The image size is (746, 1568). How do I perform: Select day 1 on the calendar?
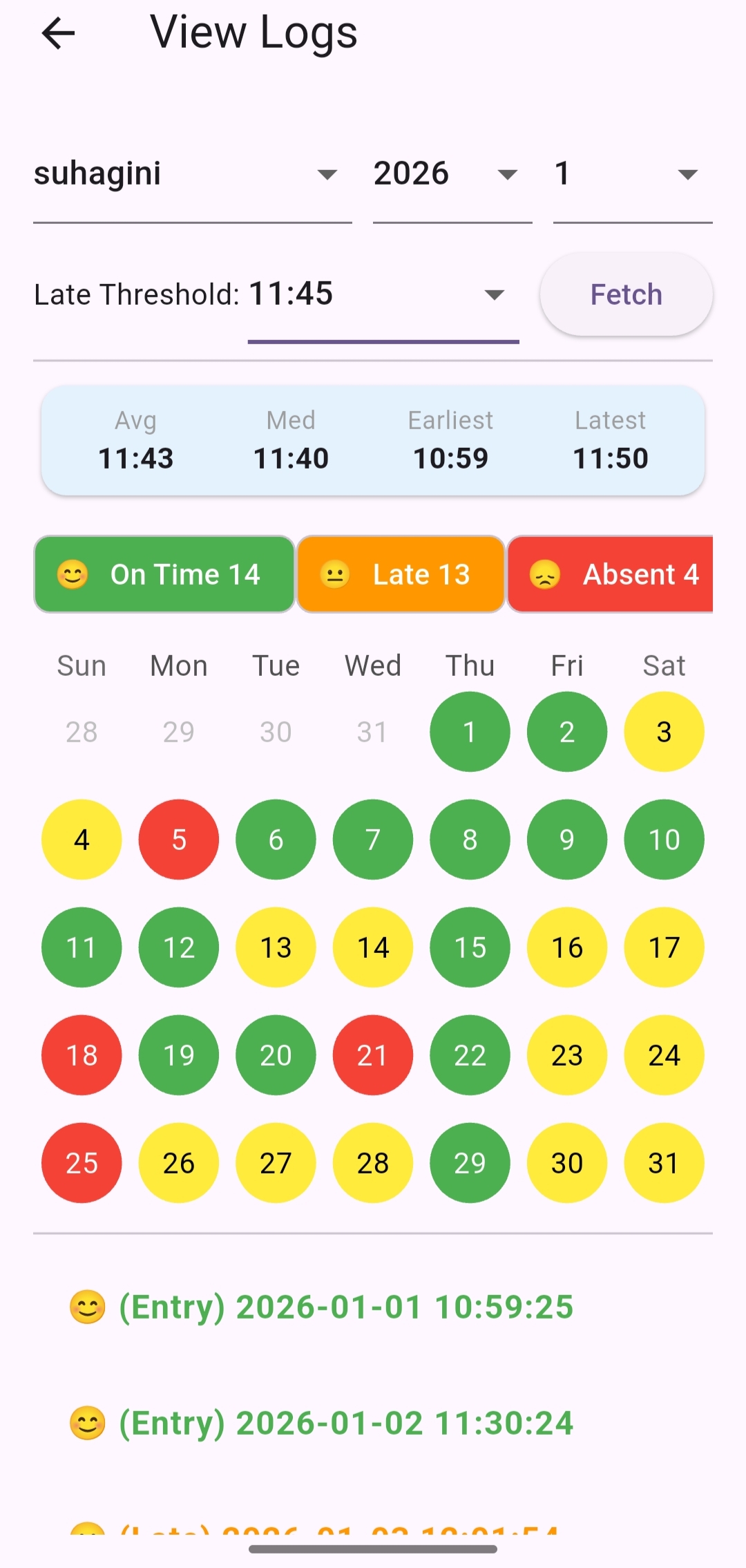[470, 732]
